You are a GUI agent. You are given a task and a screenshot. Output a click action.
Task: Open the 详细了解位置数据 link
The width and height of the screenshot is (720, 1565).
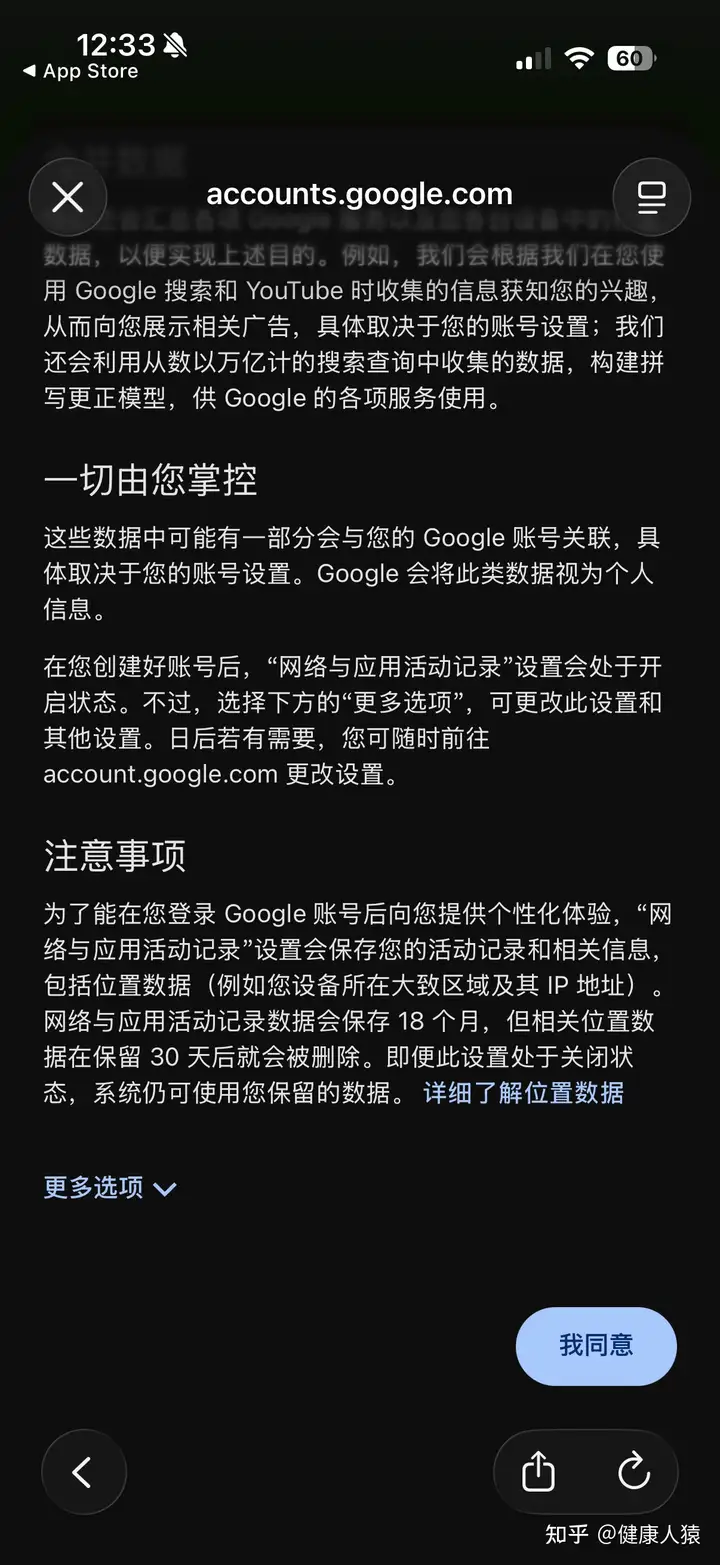[x=523, y=1092]
